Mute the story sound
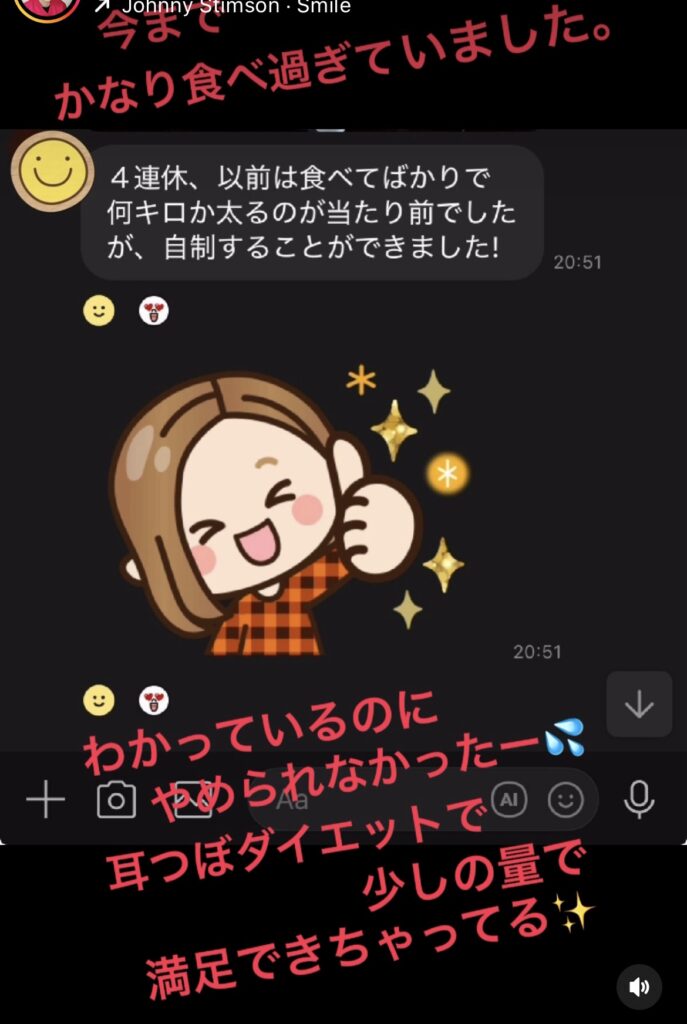The image size is (687, 1024). [639, 986]
